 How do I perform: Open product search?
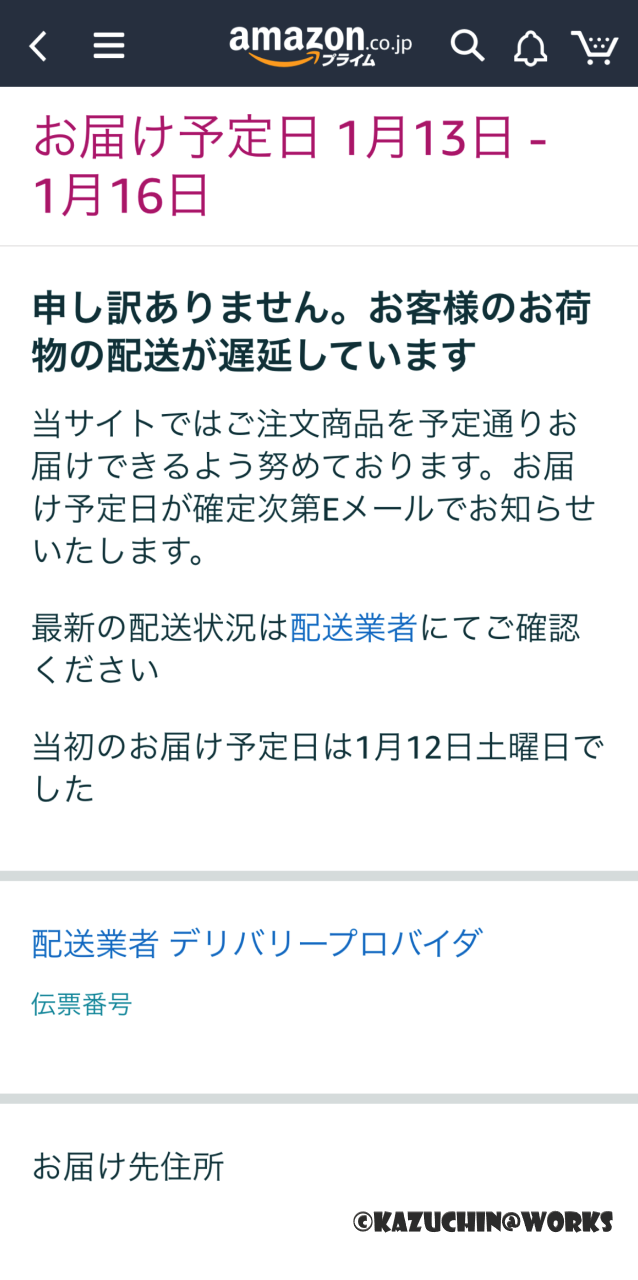click(x=466, y=45)
